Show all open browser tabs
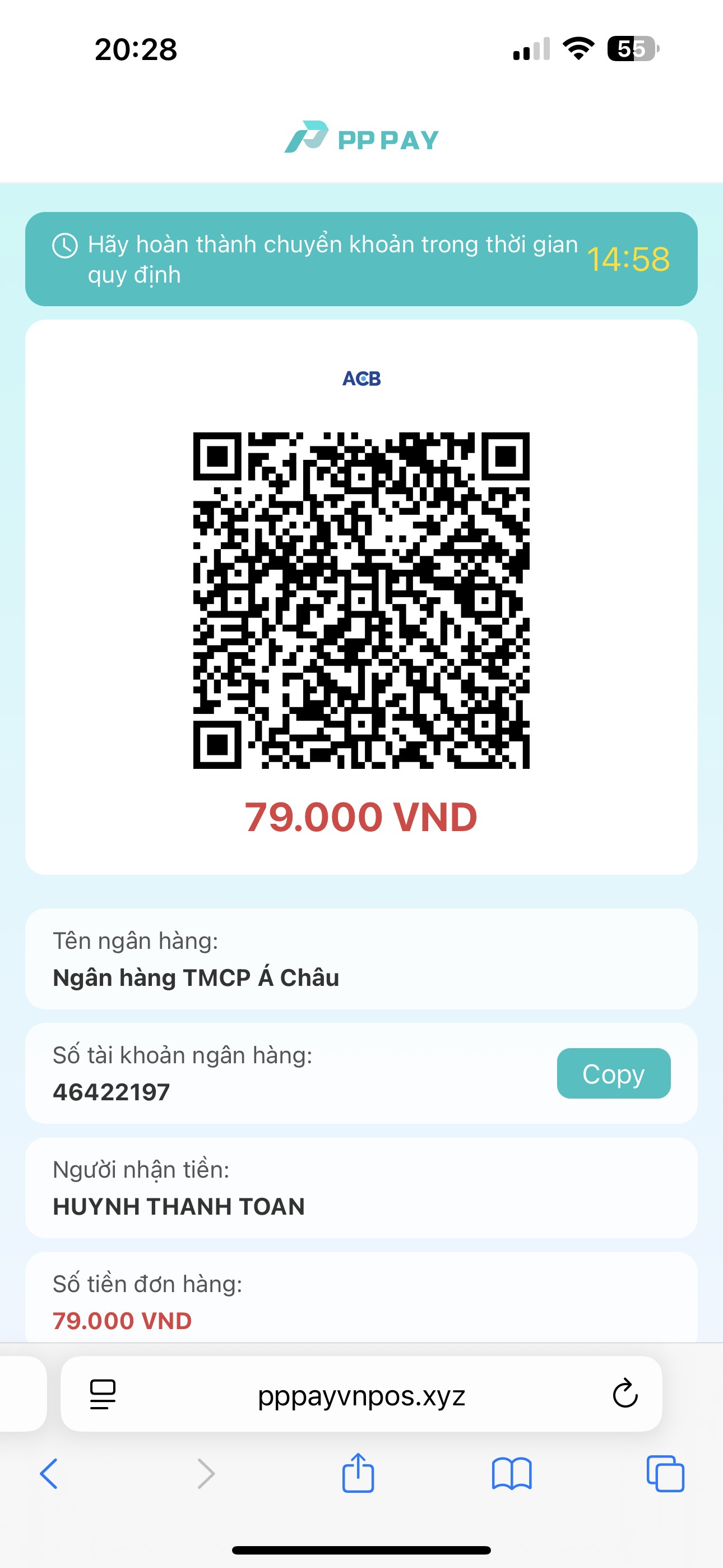The image size is (723, 1568). (x=665, y=1474)
